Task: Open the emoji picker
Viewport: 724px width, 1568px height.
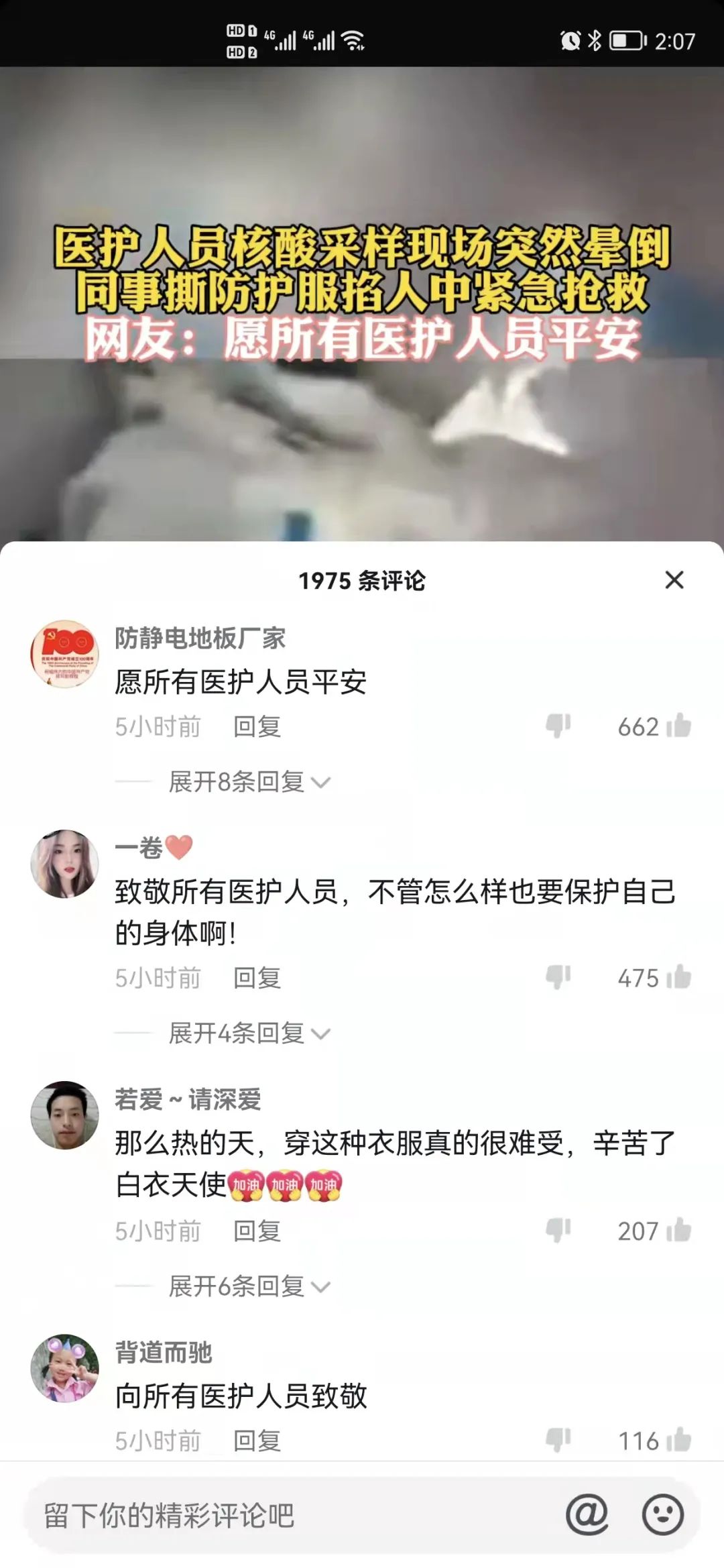Action: click(x=663, y=1515)
